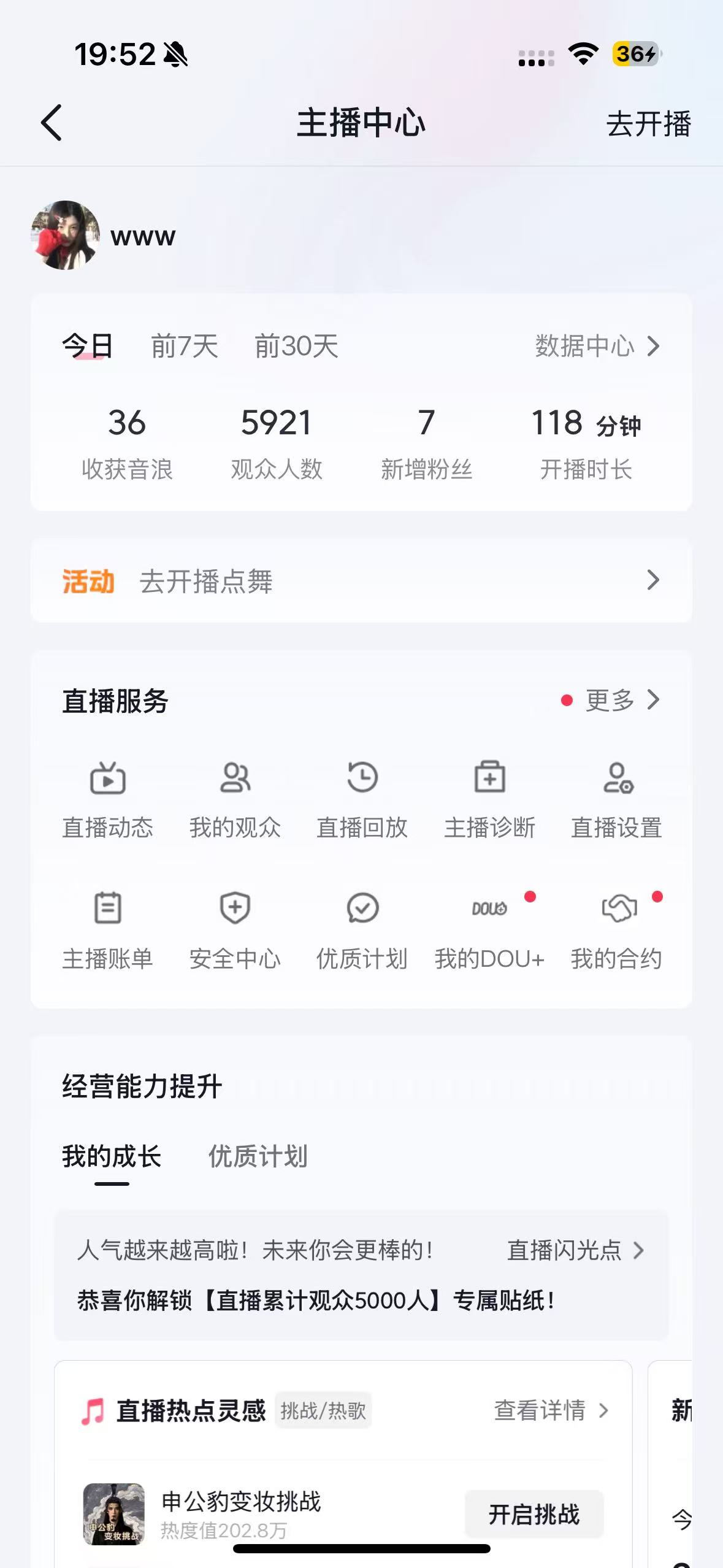This screenshot has width=723, height=1568.
Task: View 更多 live services
Action: click(x=621, y=700)
